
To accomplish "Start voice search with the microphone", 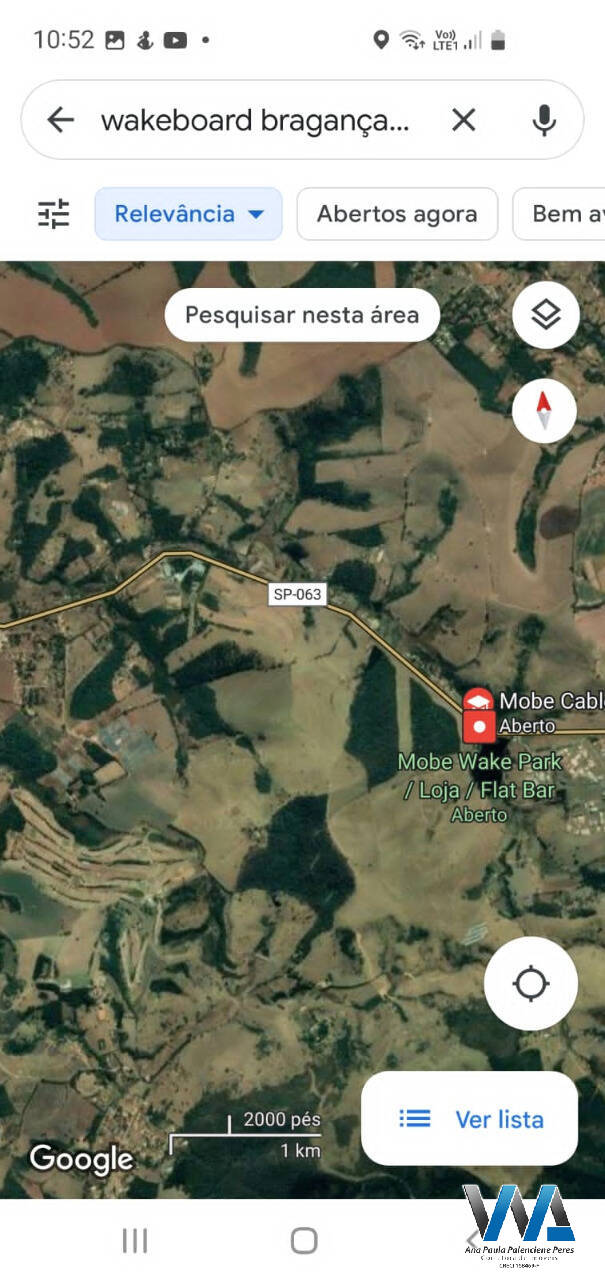I will tap(544, 120).
